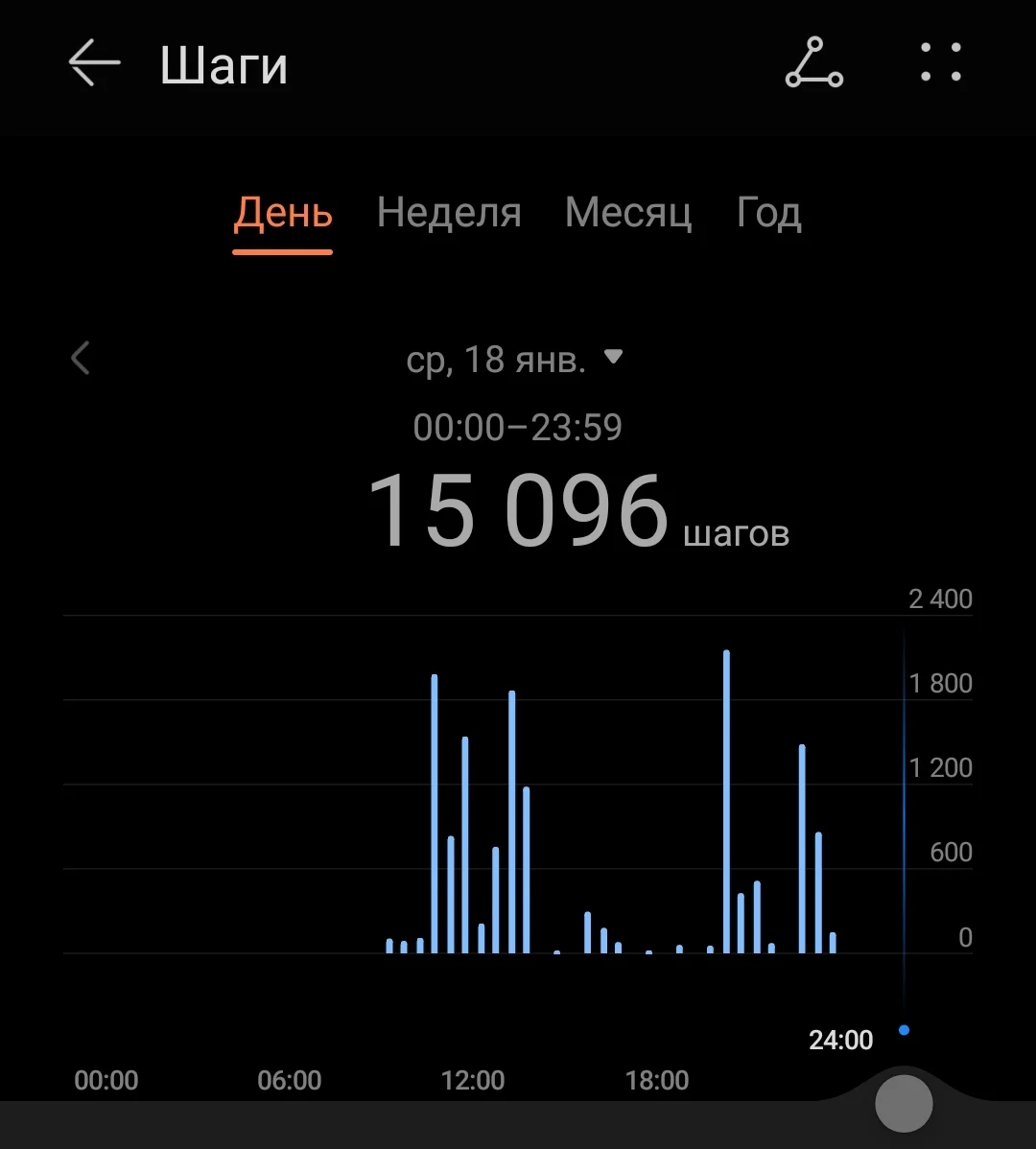Screen dimensions: 1036x1149
Task: Go to the previous day with the left chevron
Action: click(x=81, y=359)
